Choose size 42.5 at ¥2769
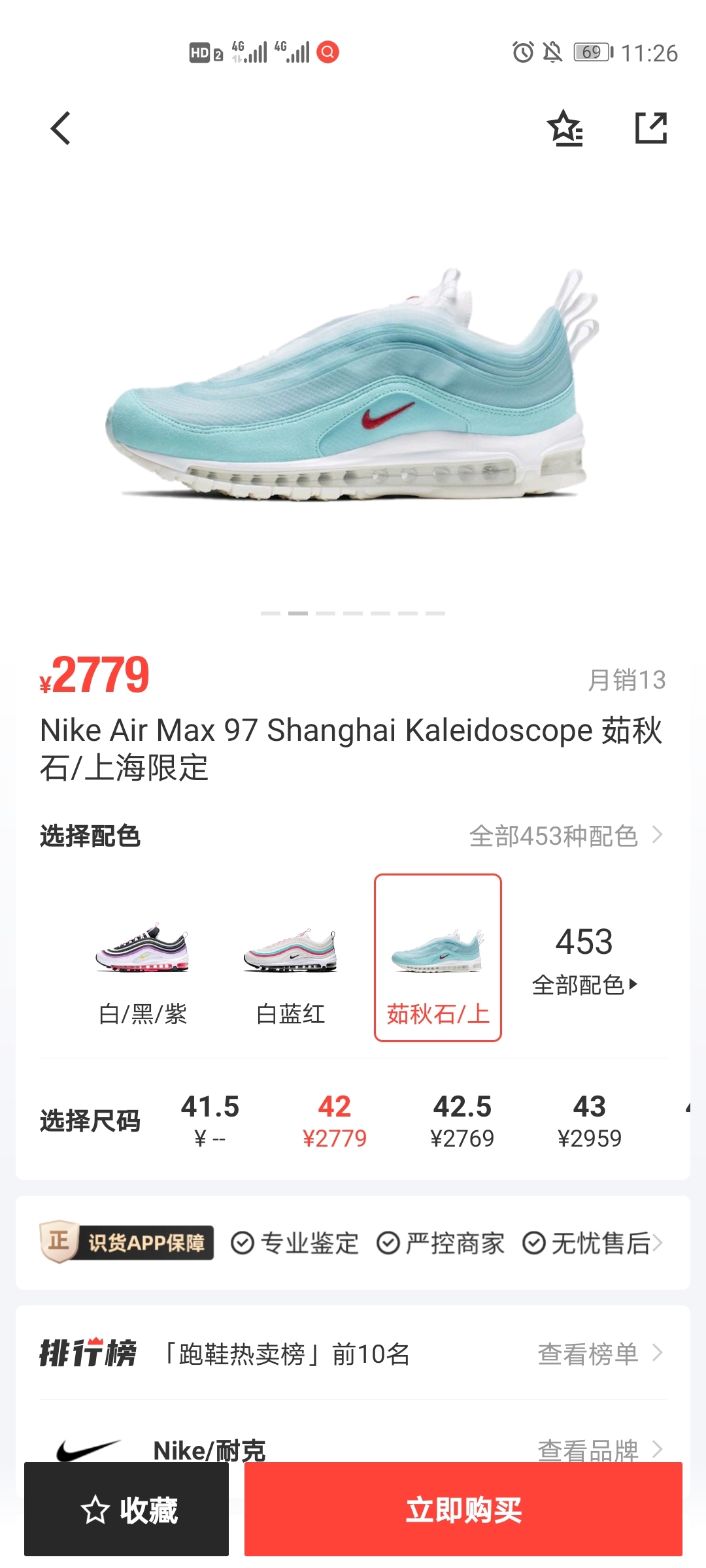This screenshot has height=1568, width=706. coord(462,1121)
